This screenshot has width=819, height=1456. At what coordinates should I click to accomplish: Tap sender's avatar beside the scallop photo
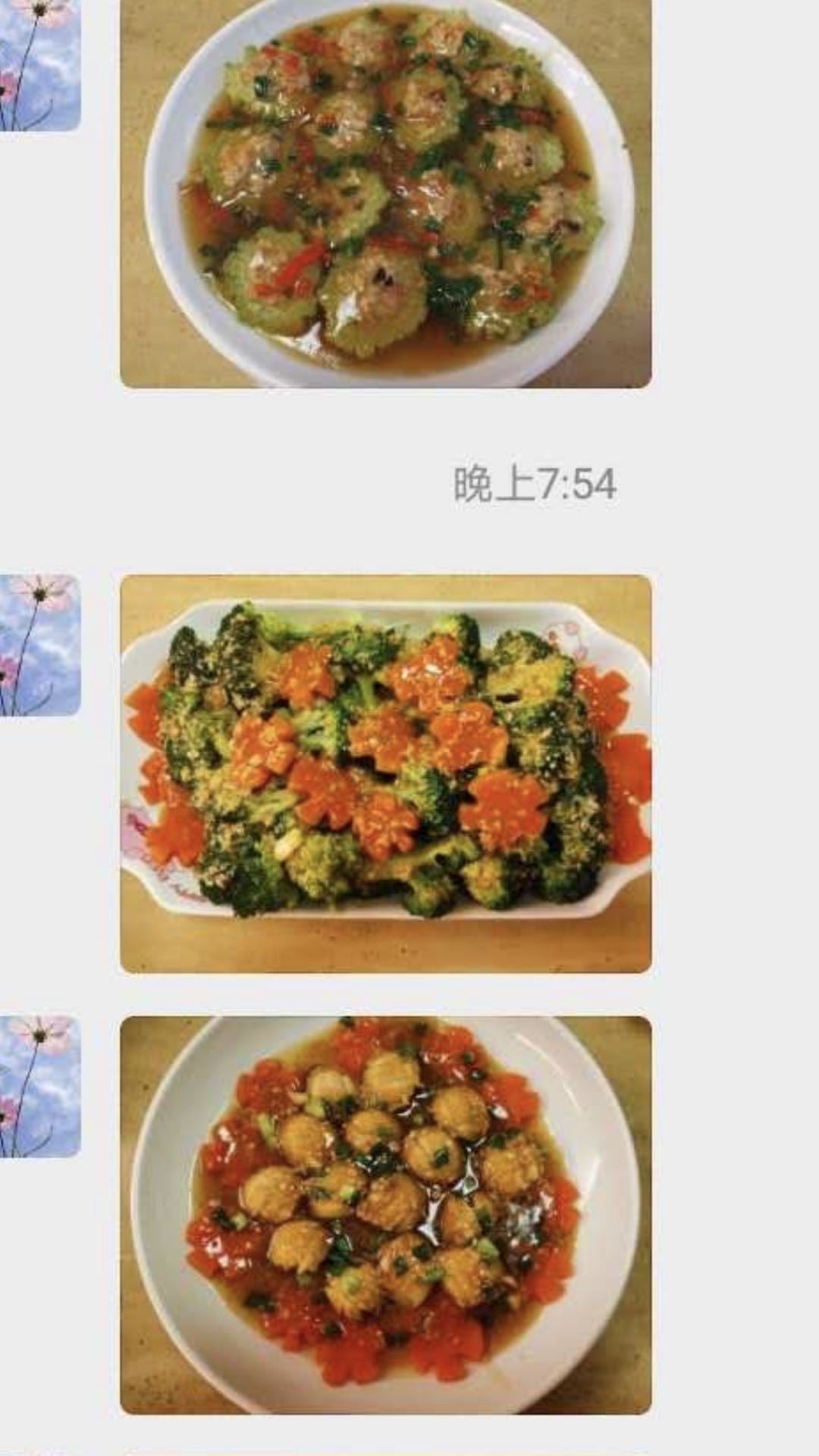(39, 1086)
